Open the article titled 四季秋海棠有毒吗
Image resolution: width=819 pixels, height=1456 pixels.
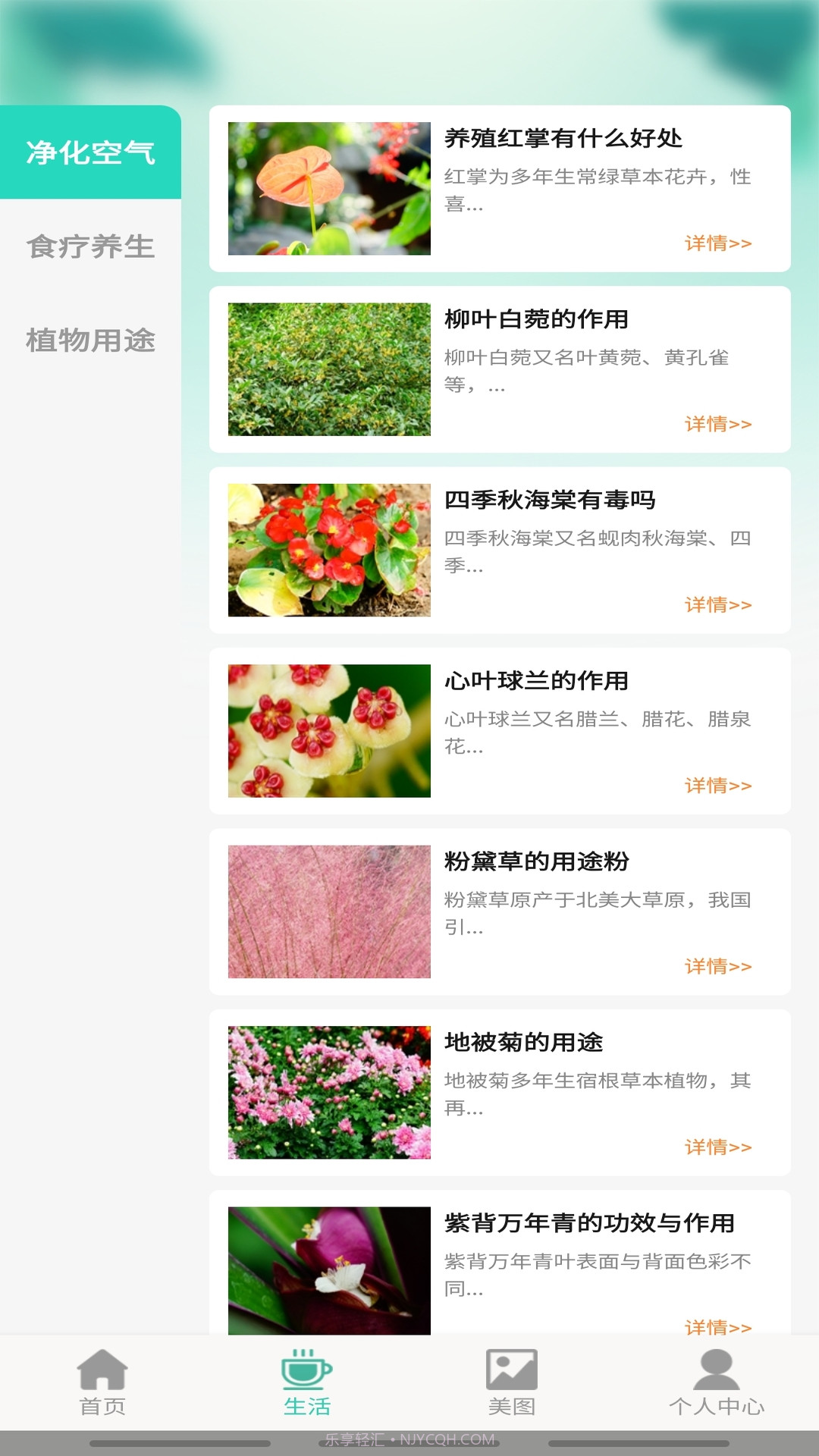[553, 500]
